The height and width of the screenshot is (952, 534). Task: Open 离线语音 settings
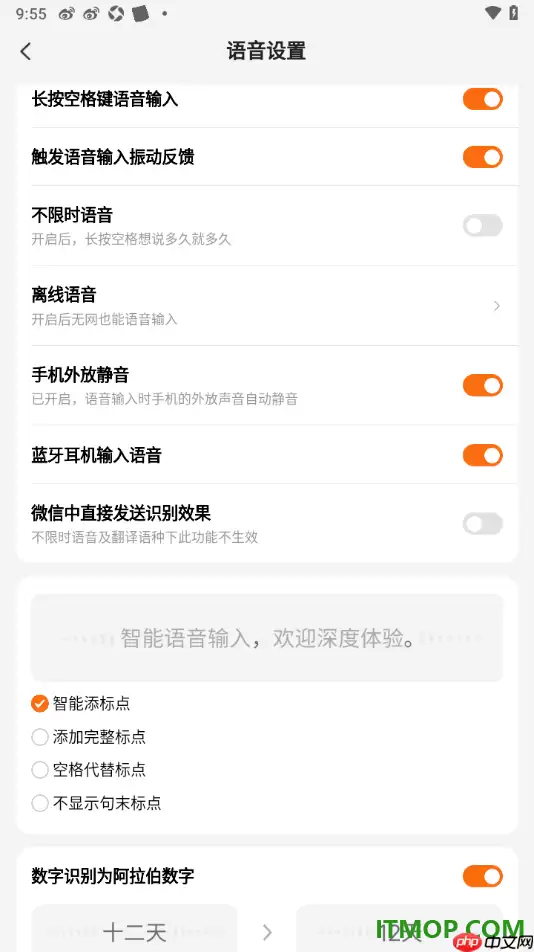tap(267, 305)
